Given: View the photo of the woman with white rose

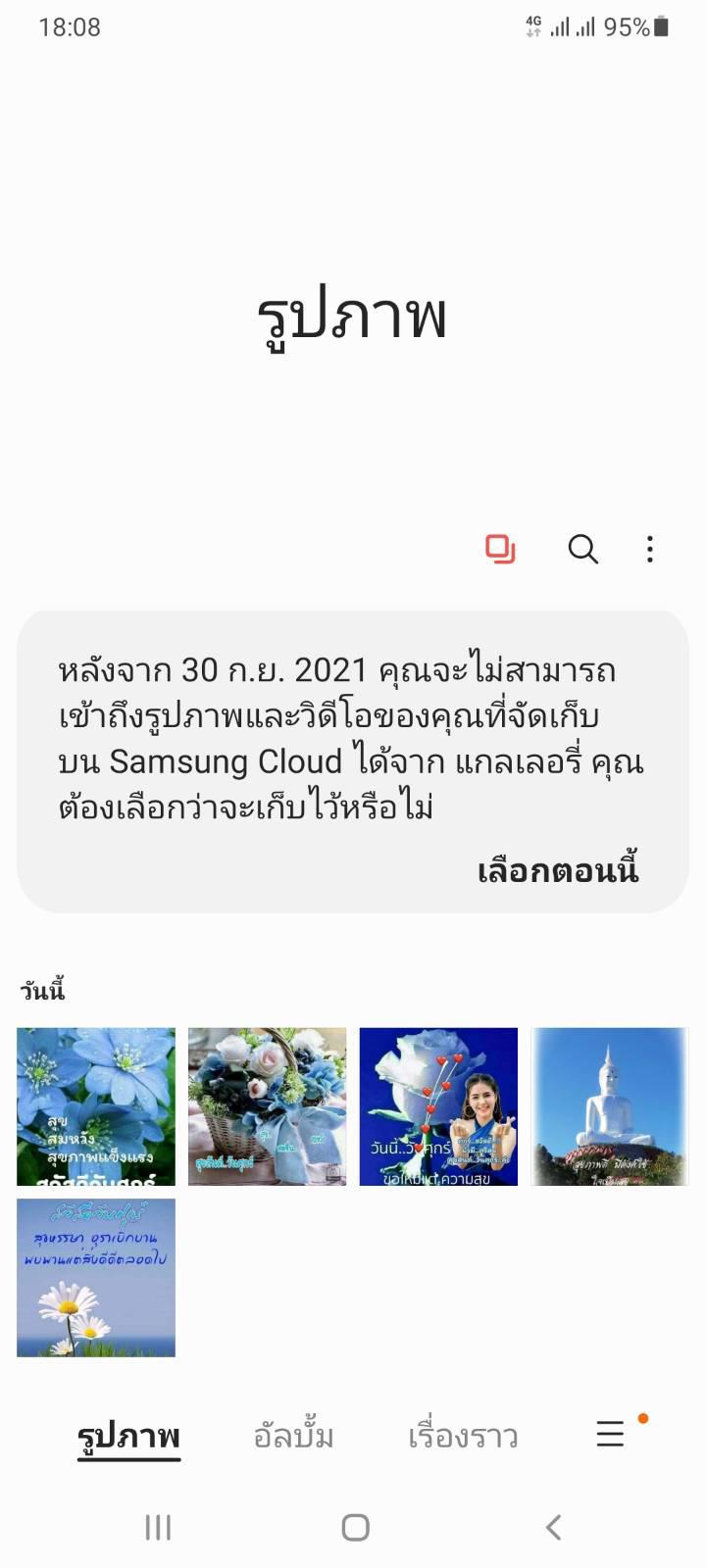Looking at the screenshot, I should [438, 1106].
